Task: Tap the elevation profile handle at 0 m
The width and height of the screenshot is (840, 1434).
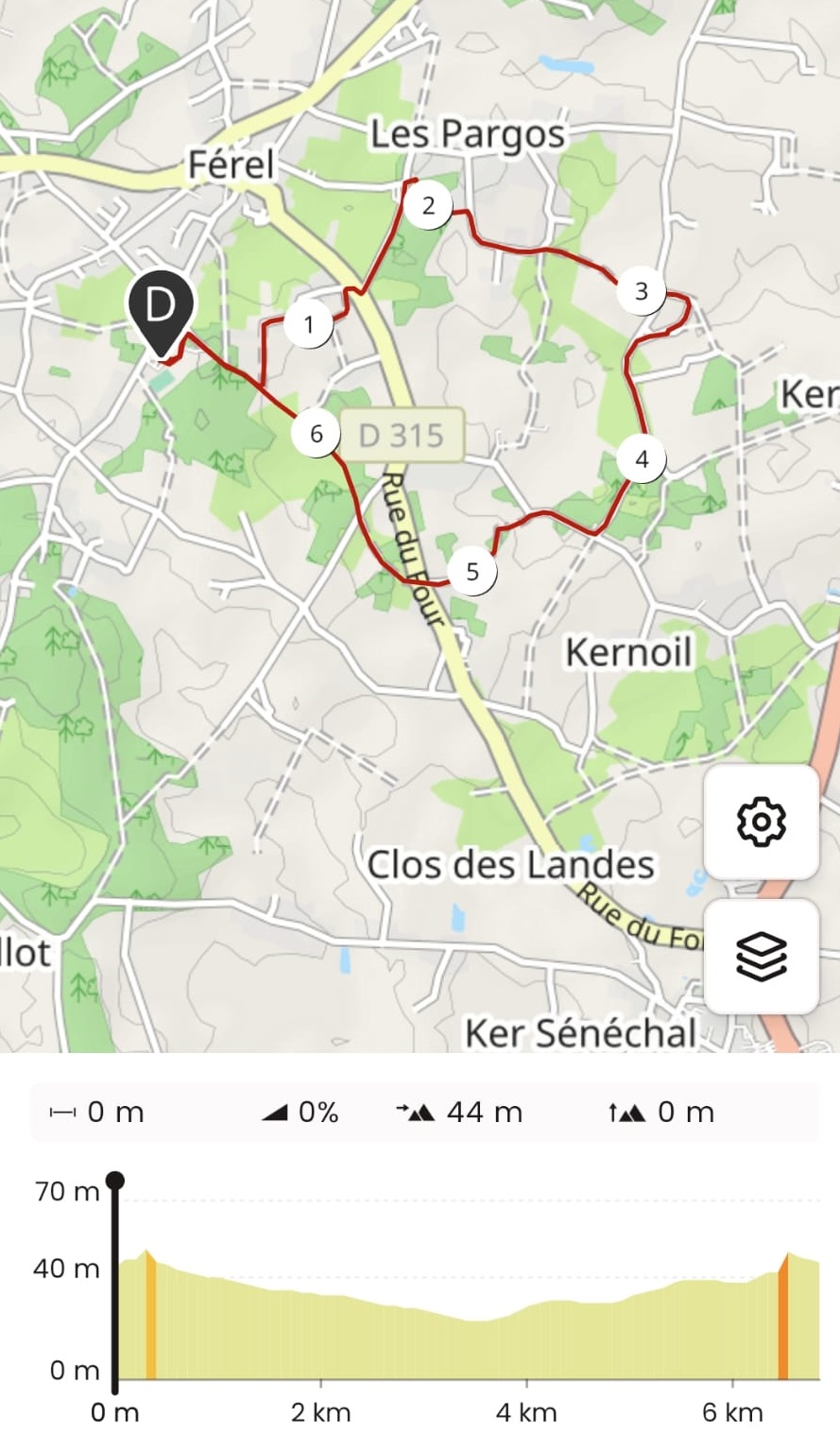Action: pos(115,1181)
